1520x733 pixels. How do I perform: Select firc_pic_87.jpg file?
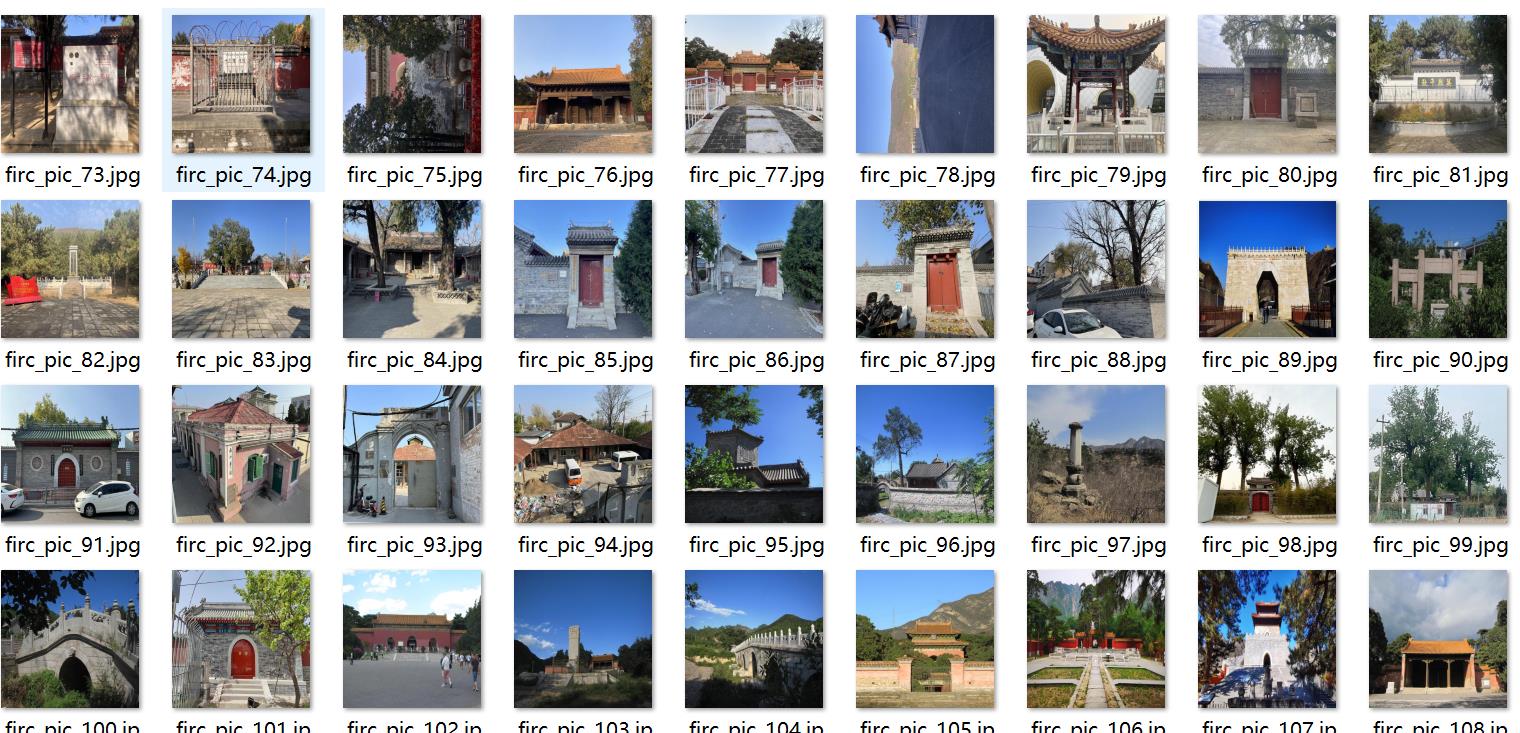coord(925,269)
